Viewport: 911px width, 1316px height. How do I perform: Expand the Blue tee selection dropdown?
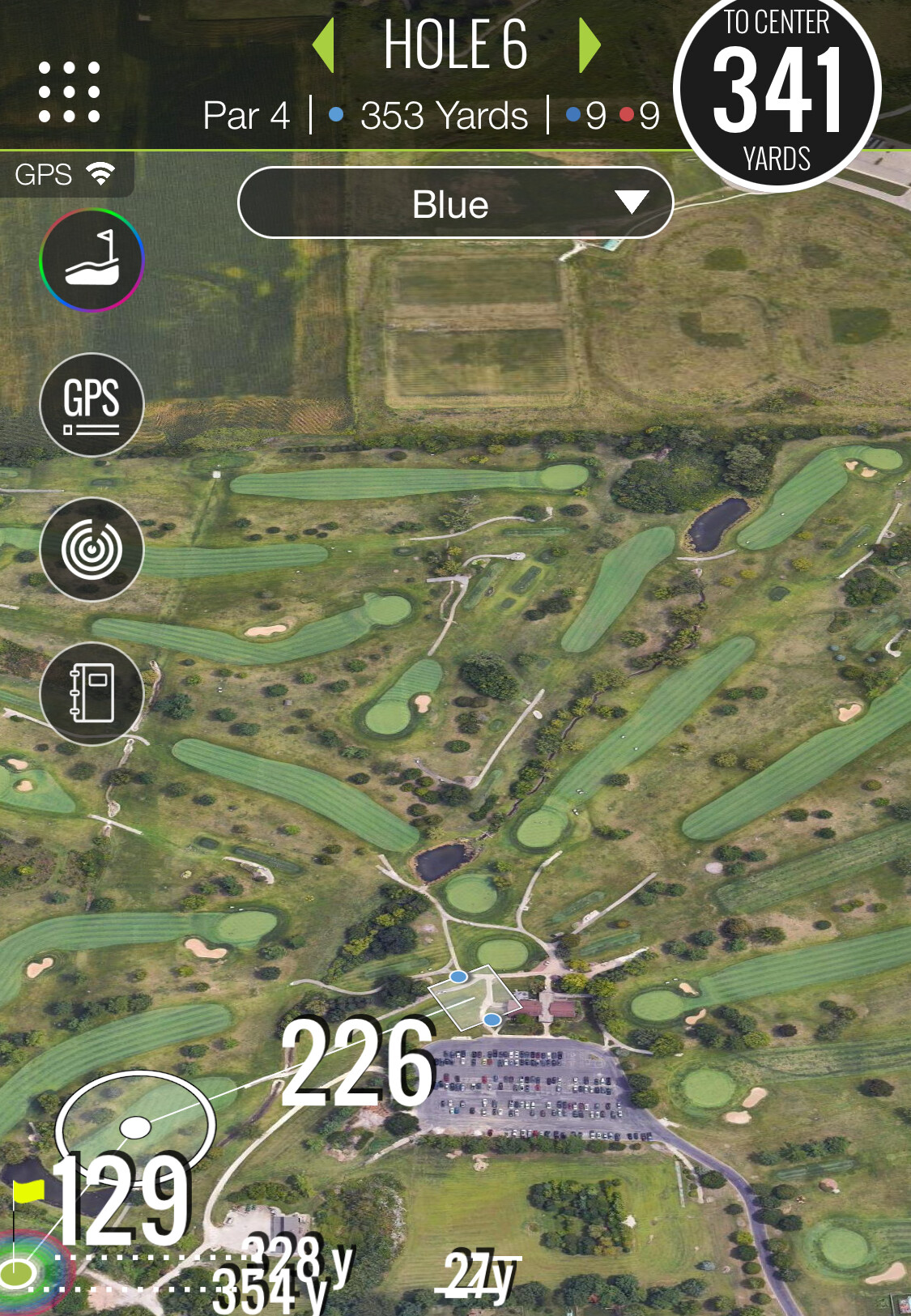coord(455,203)
